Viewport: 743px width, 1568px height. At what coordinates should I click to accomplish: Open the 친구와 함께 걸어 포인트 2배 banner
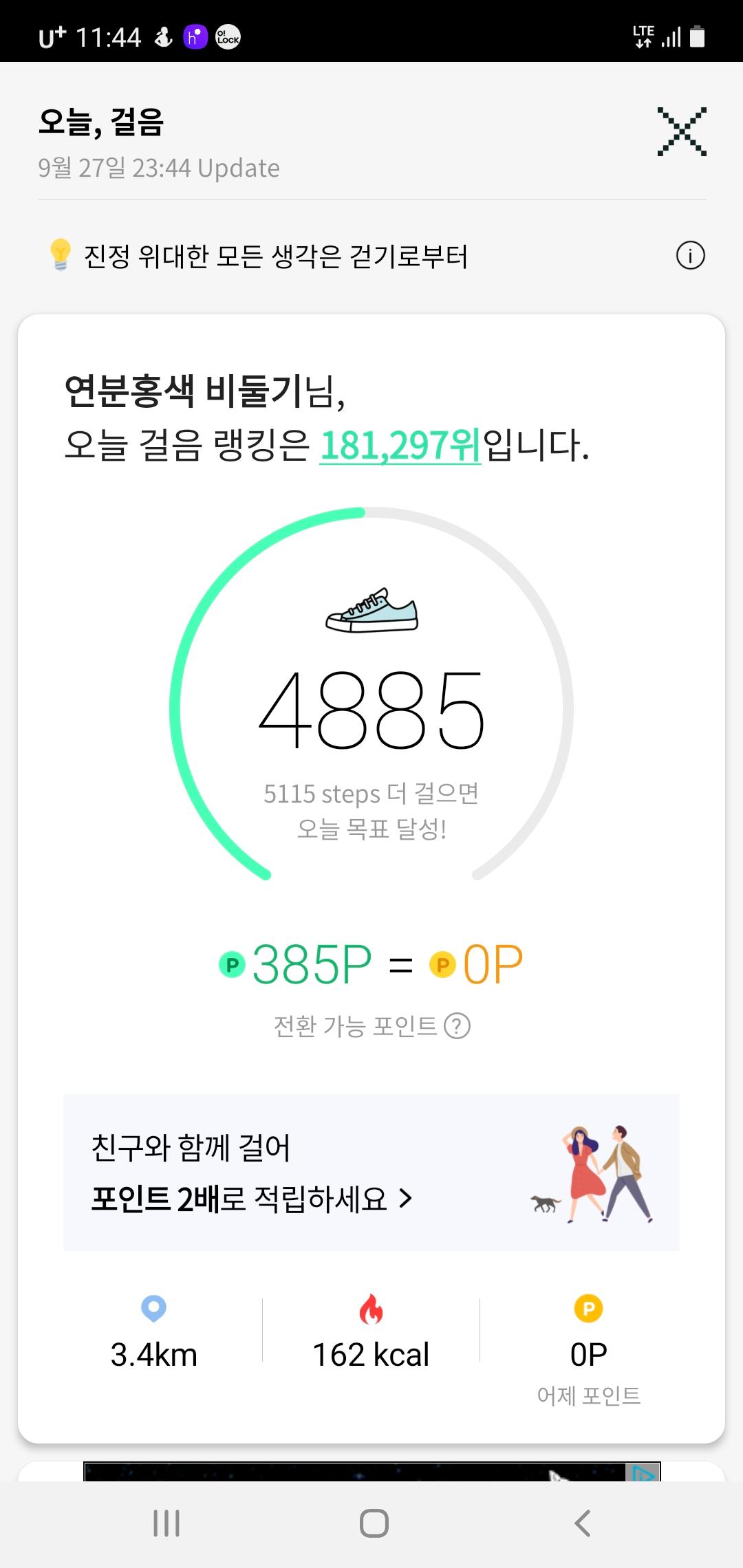click(x=371, y=1172)
